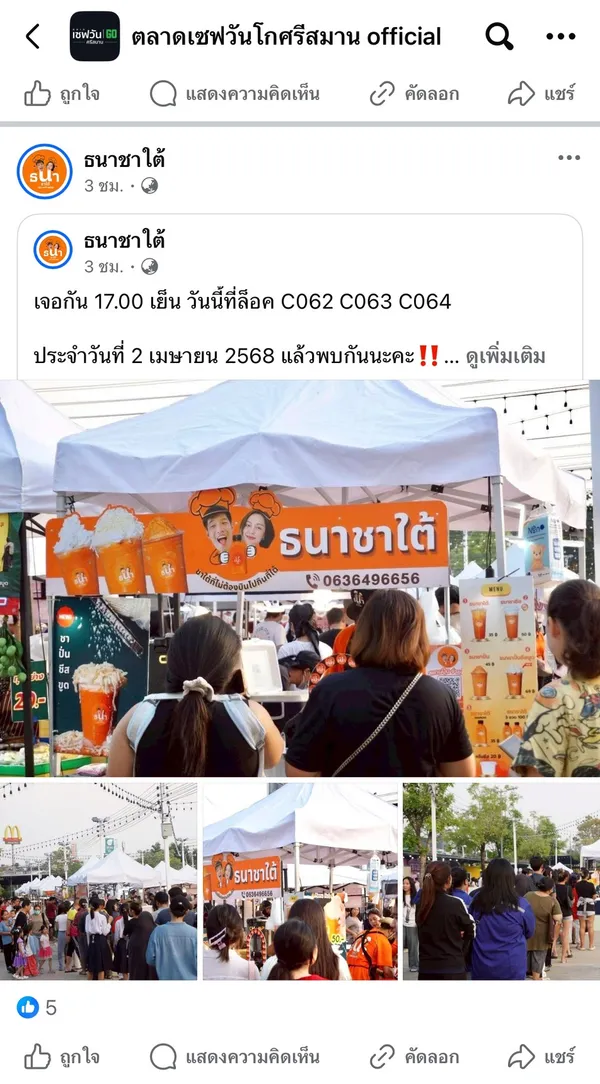Image resolution: width=600 pixels, height=1084 pixels.
Task: Expand the post text with ดูเพิ่มเติม
Action: pos(506,356)
